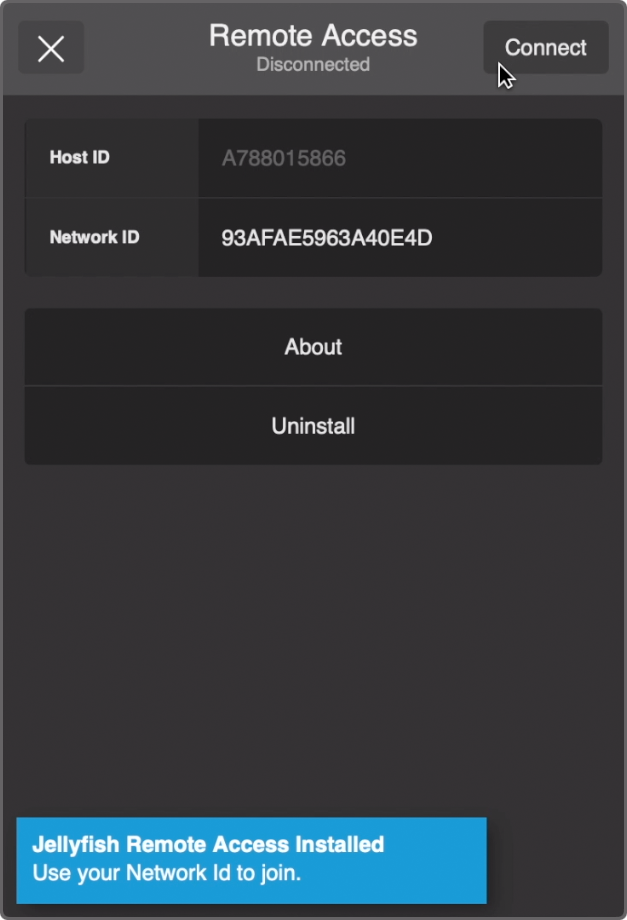Select the Uninstall option
627x920 pixels.
pos(313,426)
